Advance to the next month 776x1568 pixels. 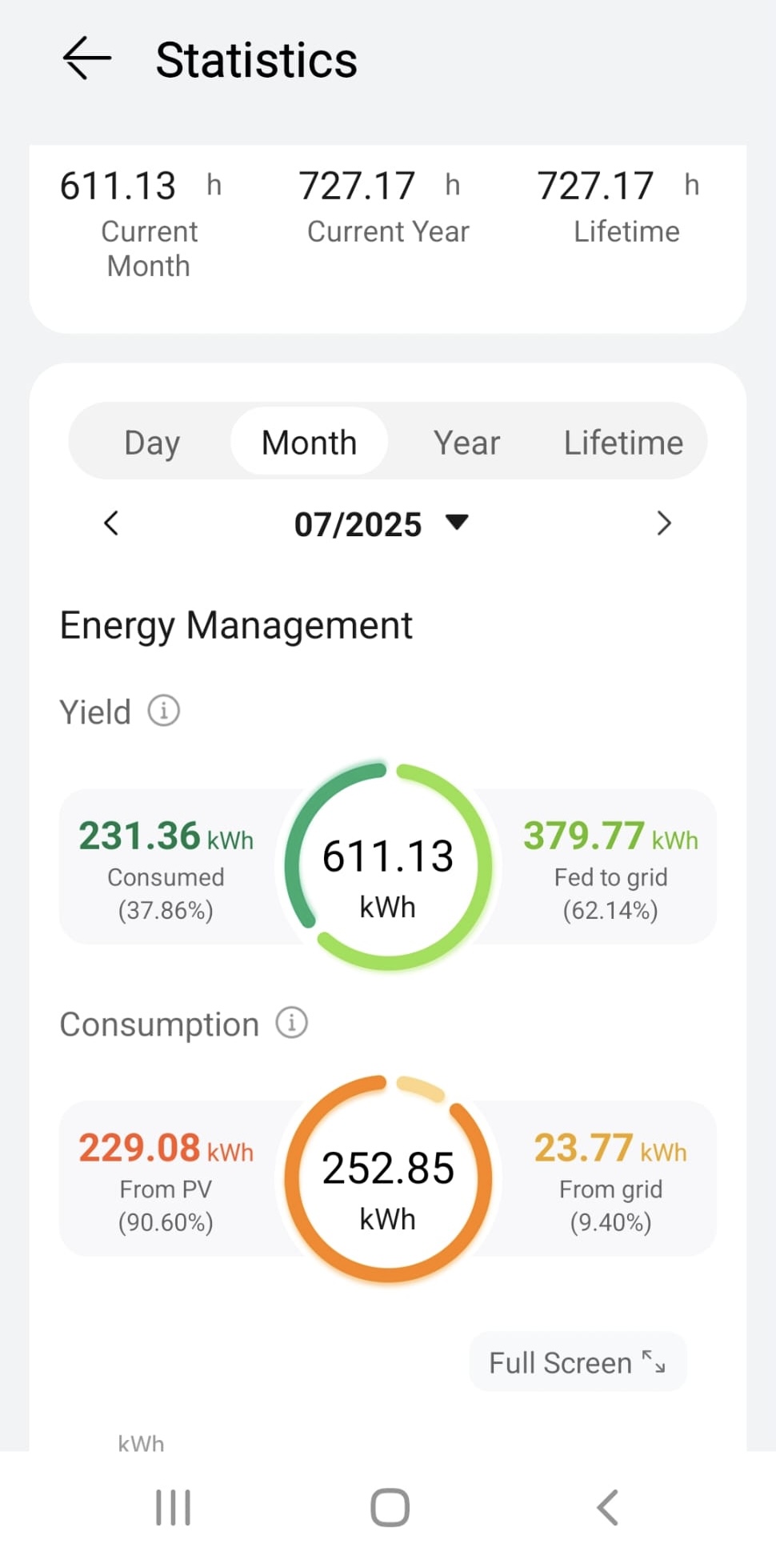point(663,523)
